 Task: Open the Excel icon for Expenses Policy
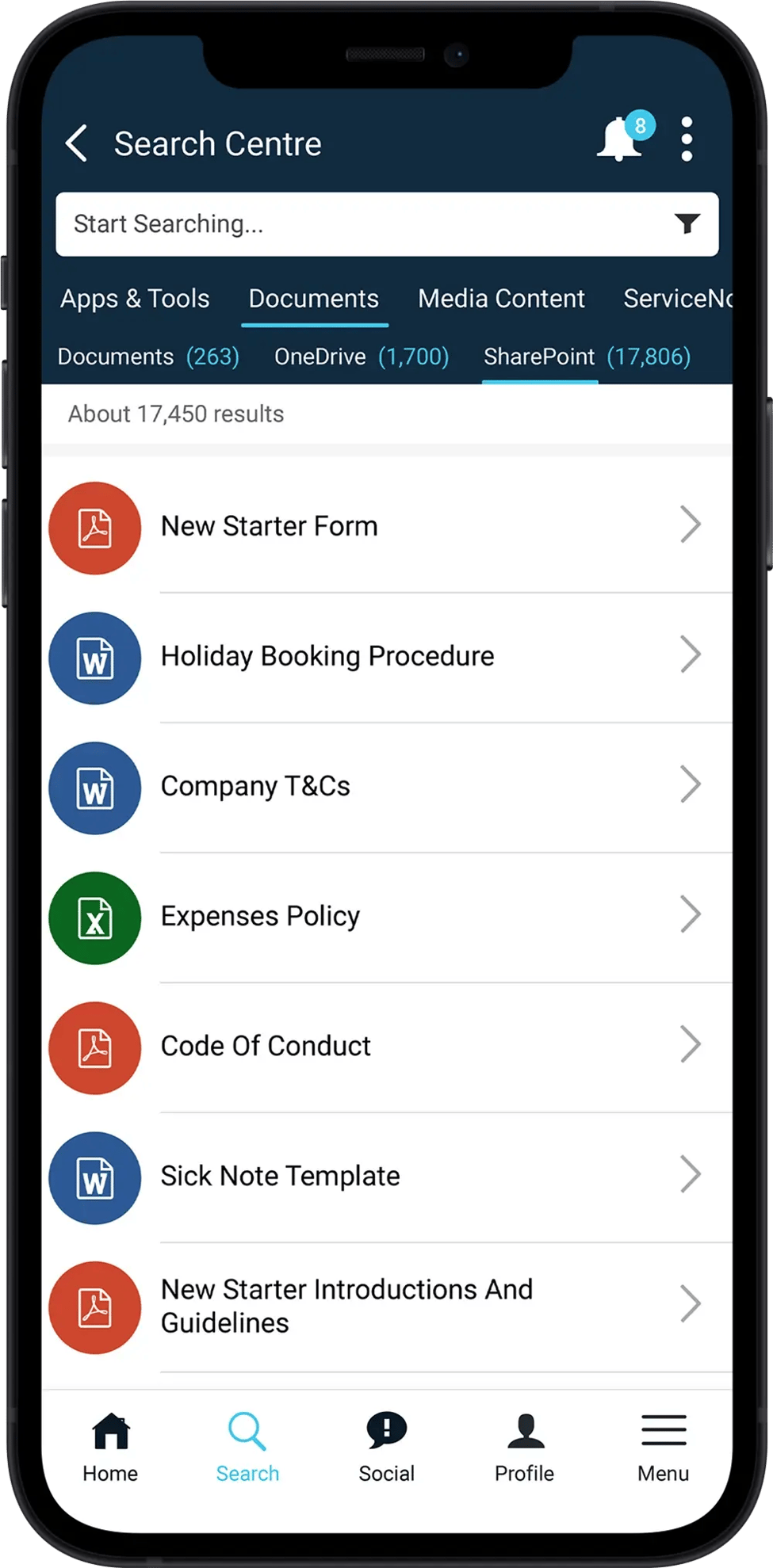coord(94,918)
